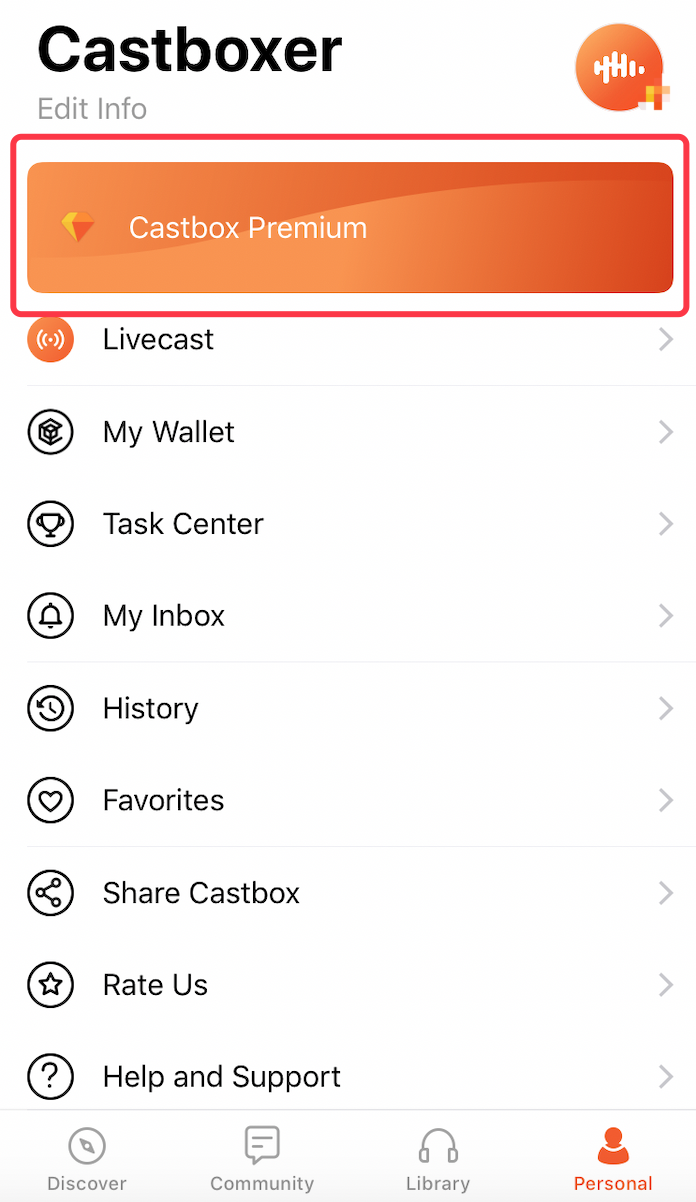Switch to the Community tab
696x1202 pixels.
[262, 1159]
